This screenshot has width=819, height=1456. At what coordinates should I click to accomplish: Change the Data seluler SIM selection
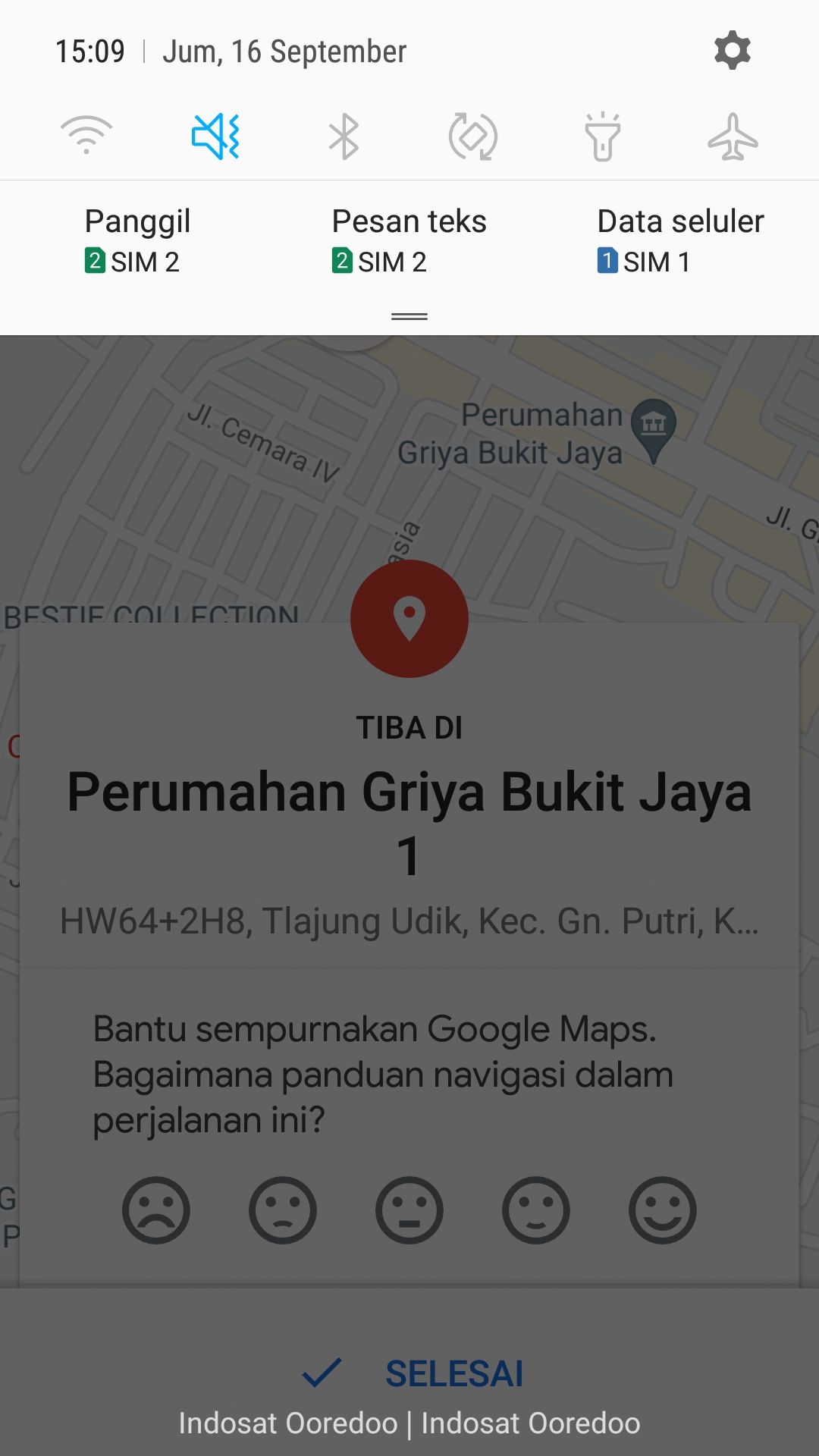679,241
